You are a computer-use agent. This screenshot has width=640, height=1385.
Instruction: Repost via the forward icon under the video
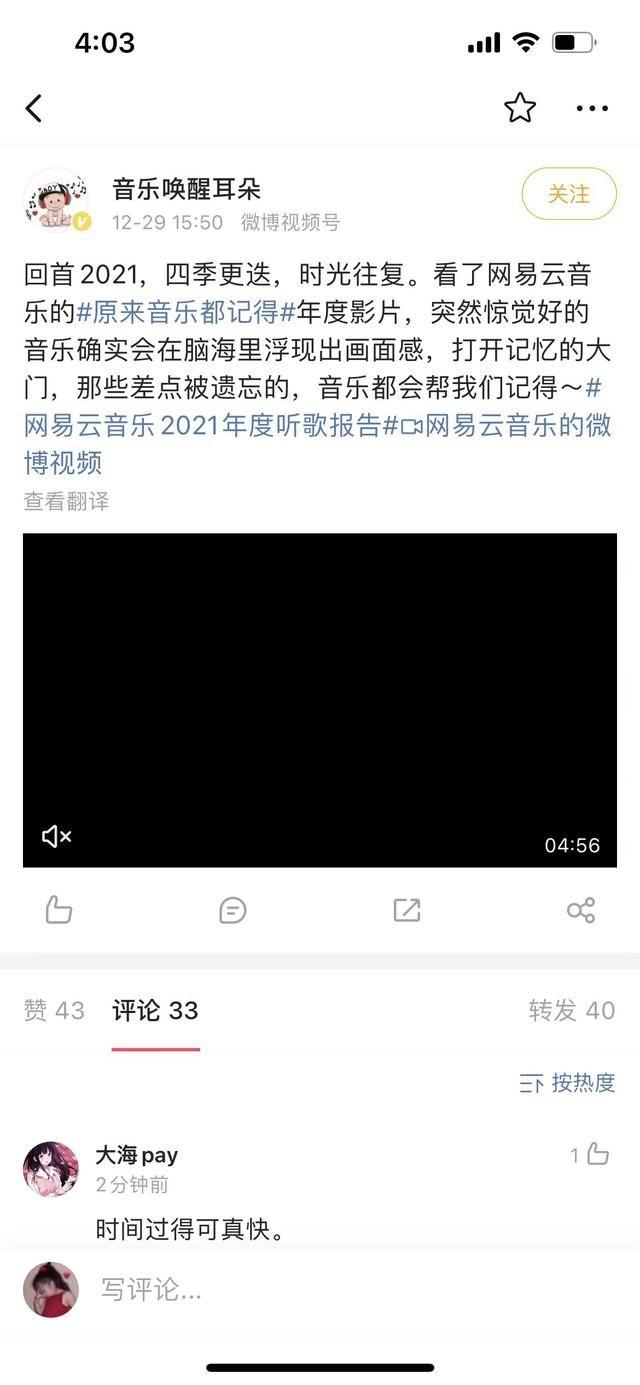click(407, 910)
